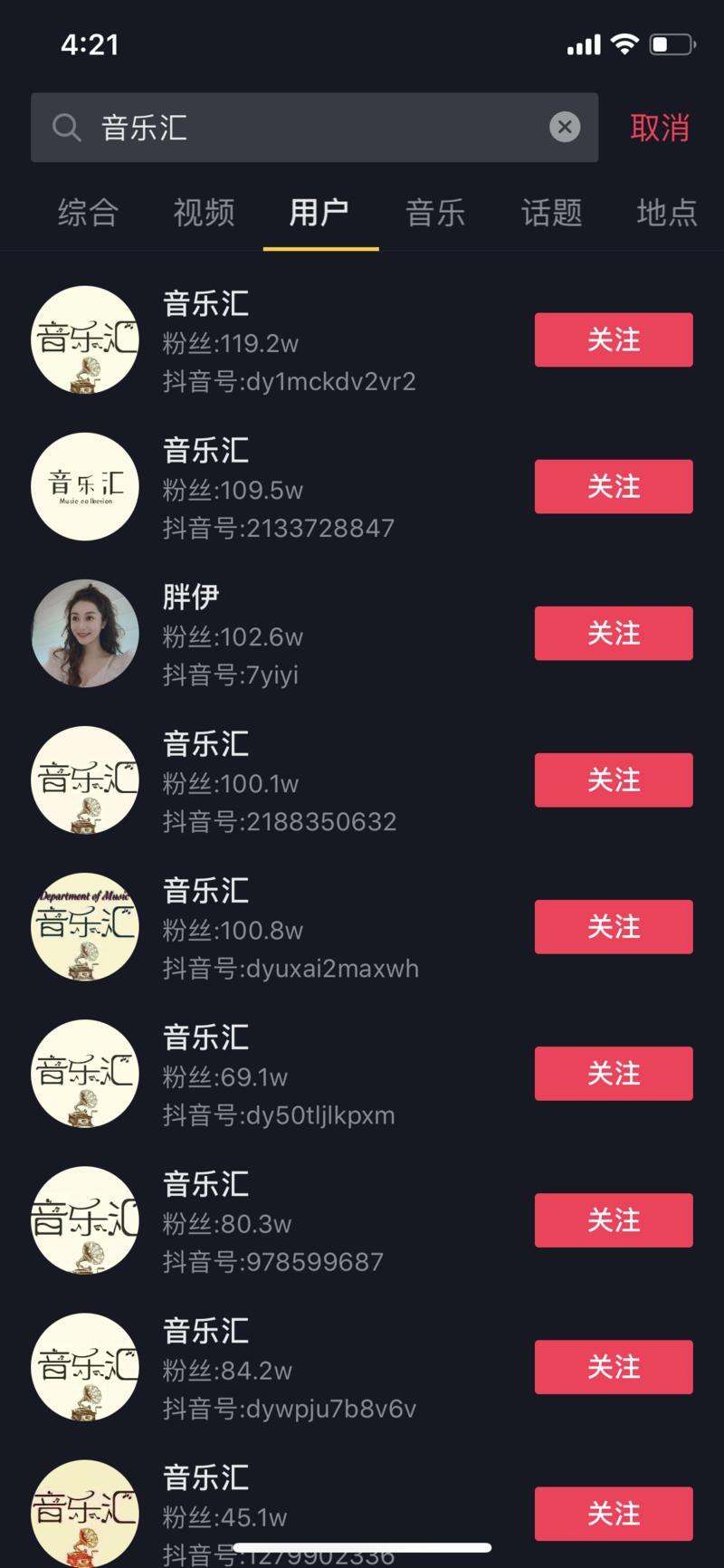Switch to the 视频 tab
Viewport: 724px width, 1568px height.
(x=204, y=214)
